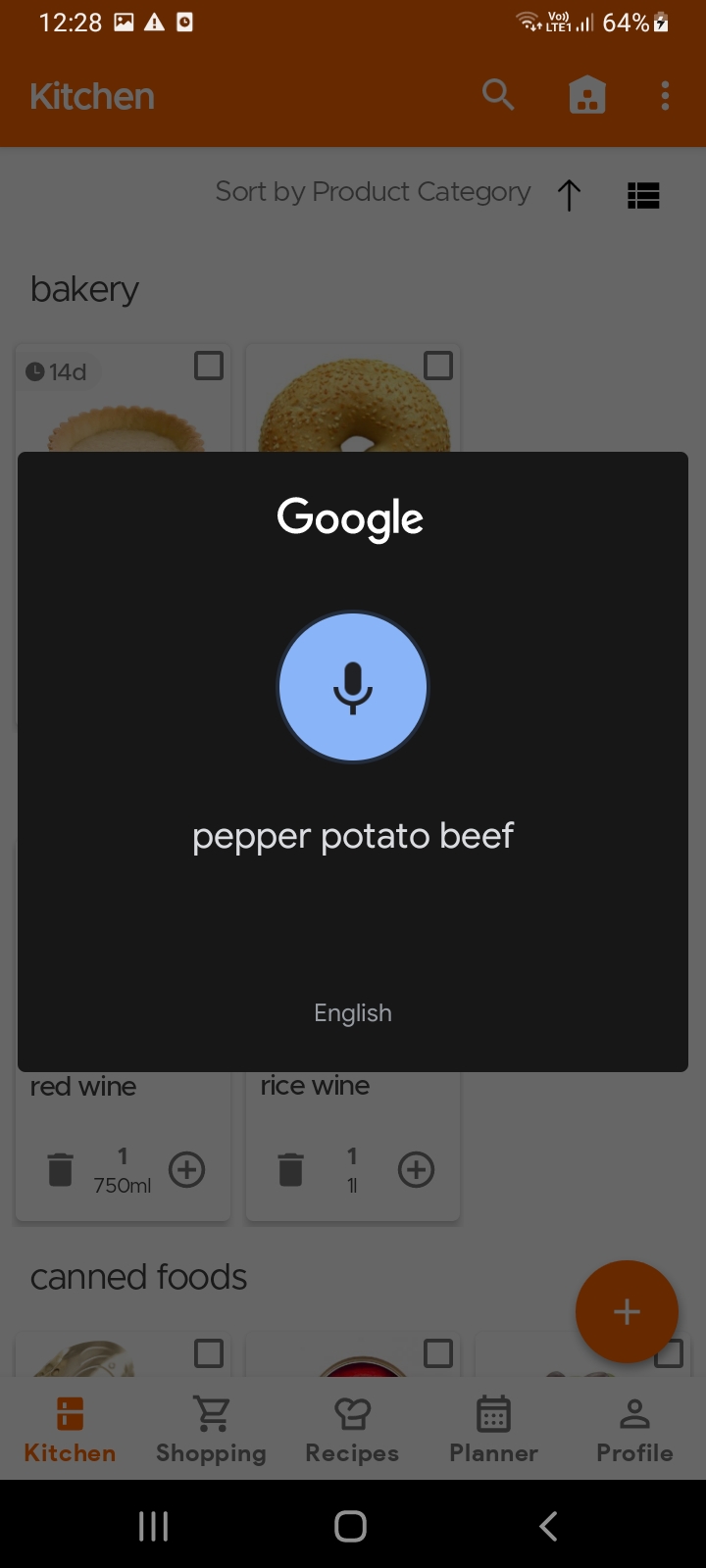Open Sort by Product Category options
Viewport: 706px width, 1568px height.
coord(373,192)
